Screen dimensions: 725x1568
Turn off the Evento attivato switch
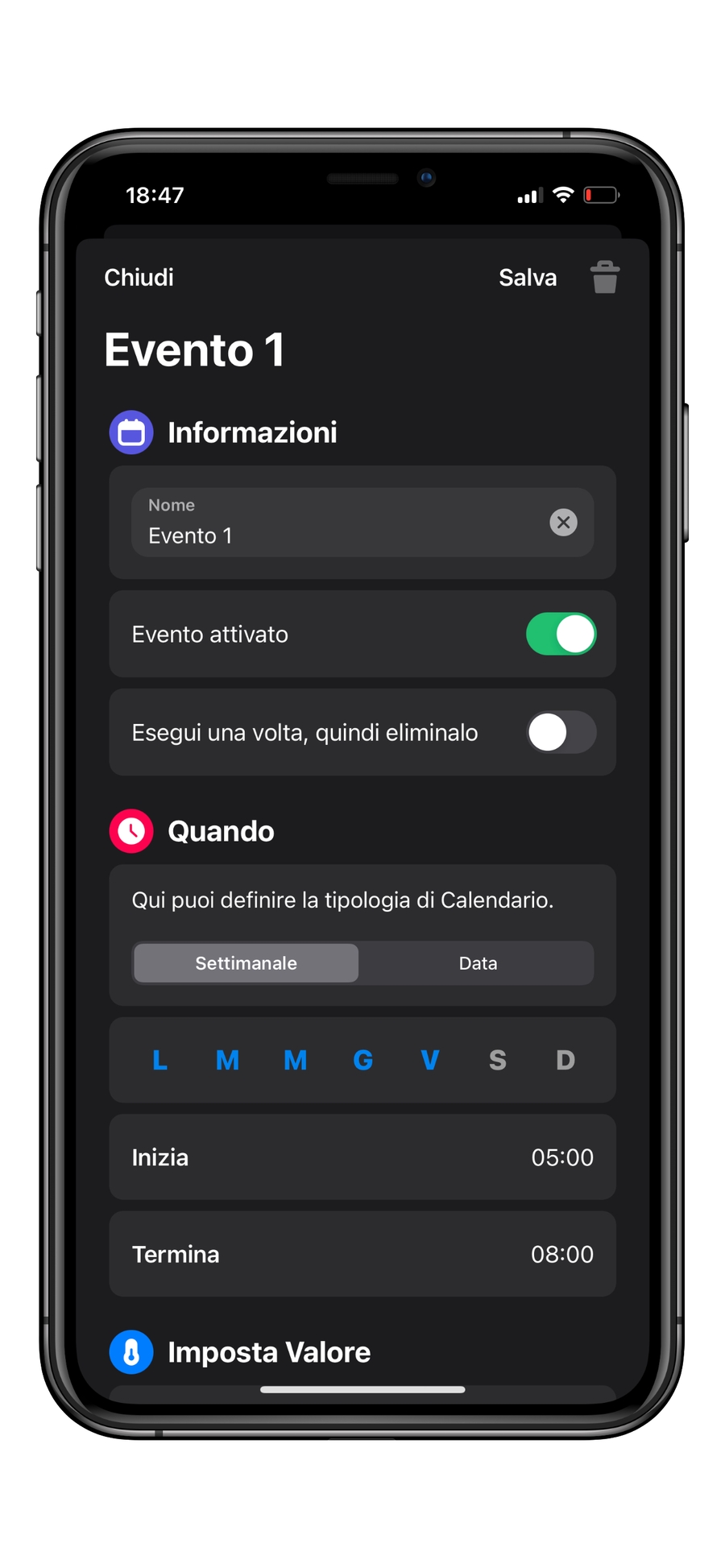coord(561,635)
